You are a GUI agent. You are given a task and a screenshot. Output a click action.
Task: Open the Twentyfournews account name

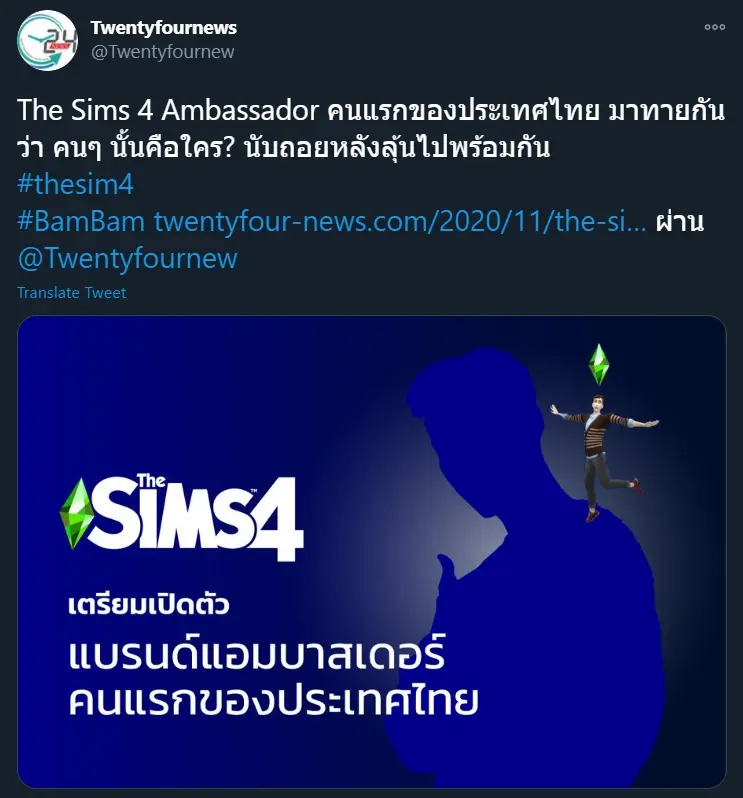[x=163, y=27]
